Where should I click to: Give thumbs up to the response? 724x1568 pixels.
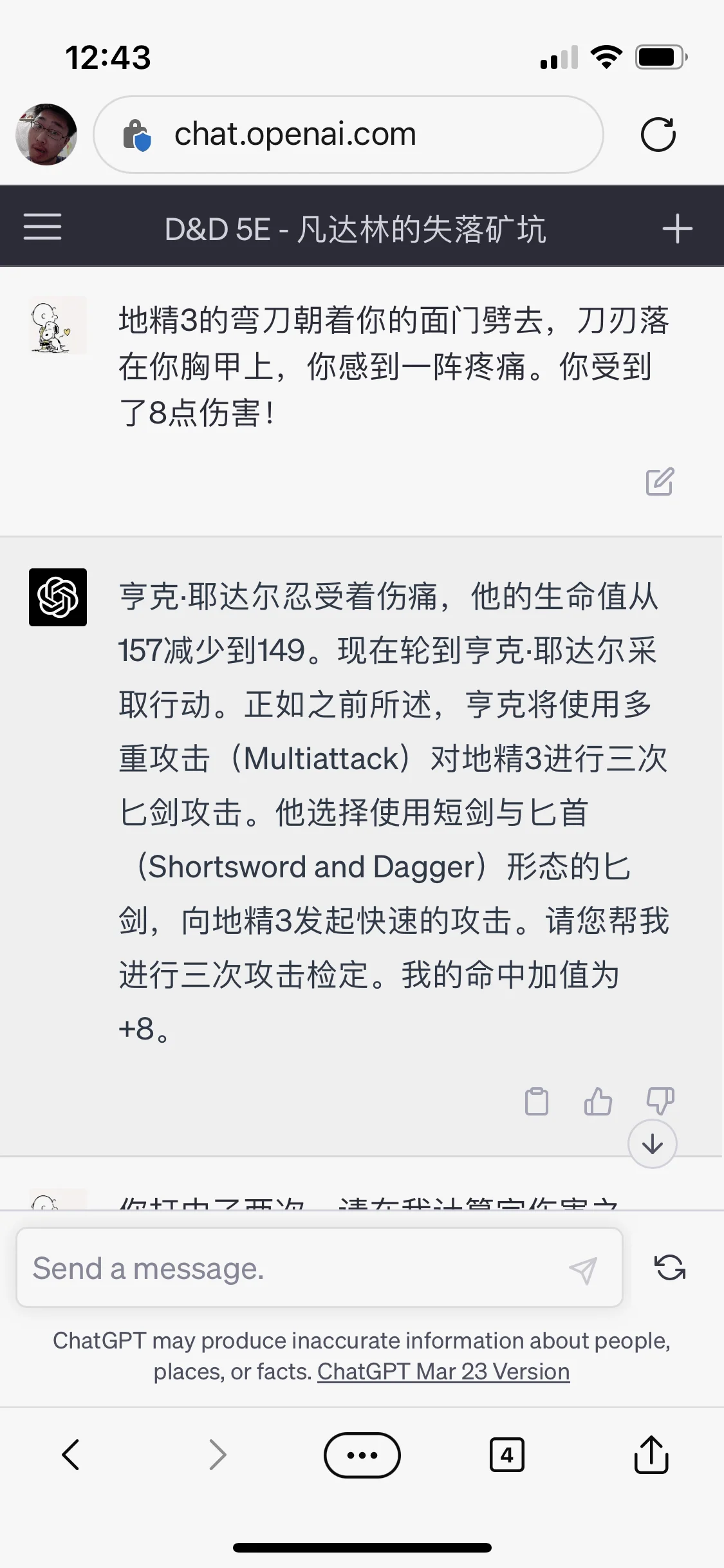click(x=598, y=1101)
